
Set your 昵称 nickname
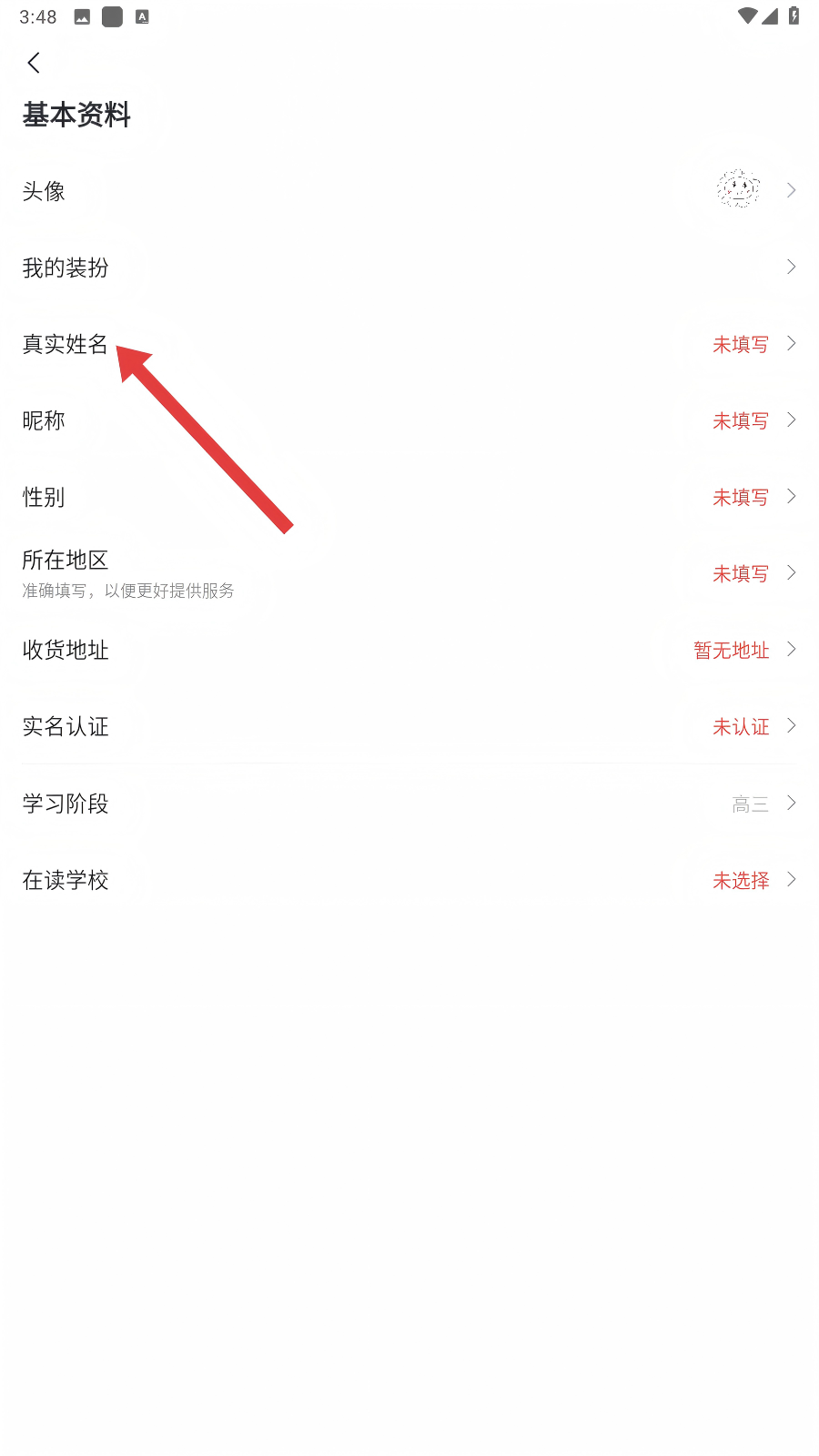pyautogui.click(x=409, y=420)
